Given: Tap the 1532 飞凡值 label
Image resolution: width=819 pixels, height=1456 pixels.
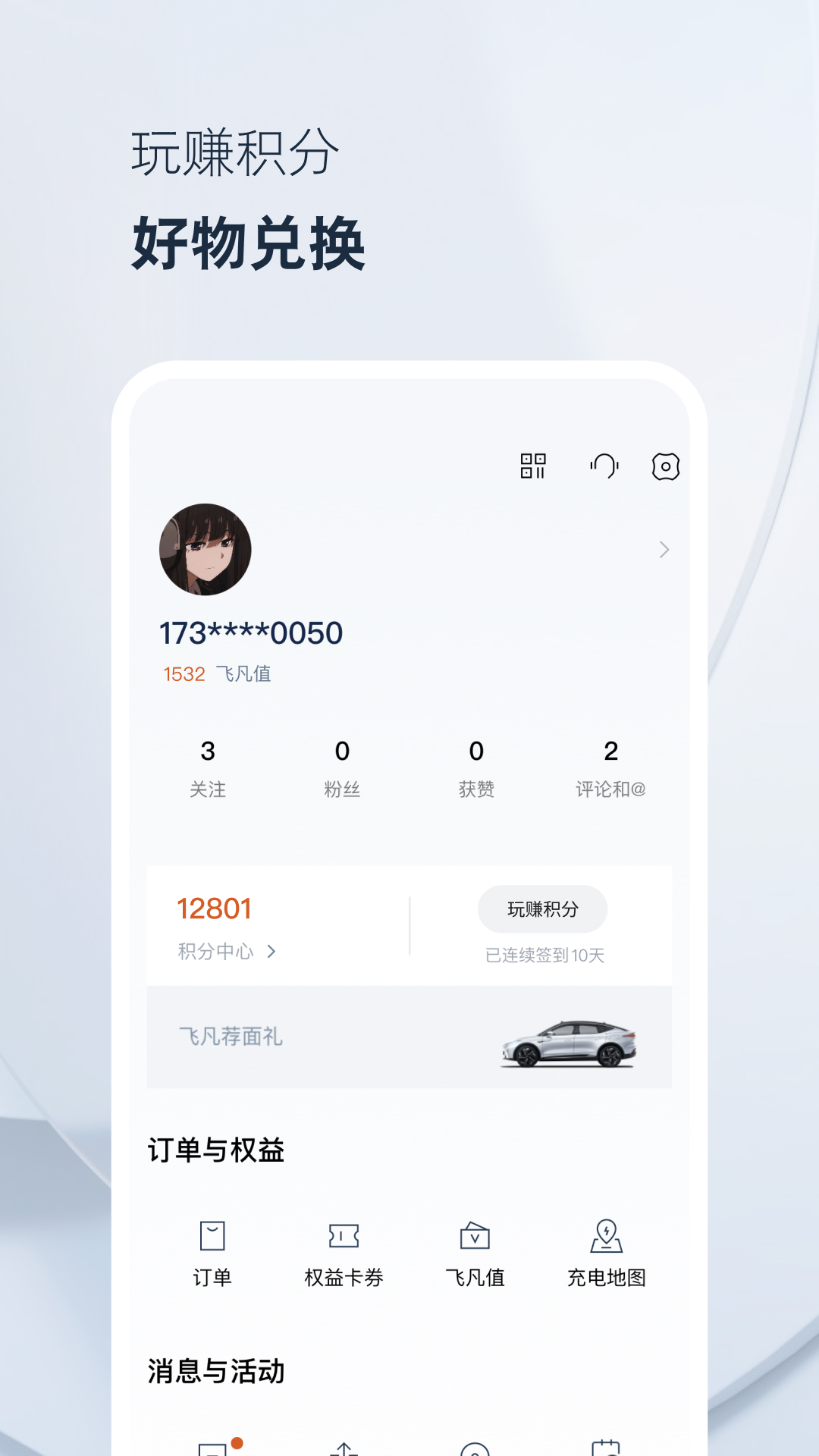Looking at the screenshot, I should click(x=218, y=674).
